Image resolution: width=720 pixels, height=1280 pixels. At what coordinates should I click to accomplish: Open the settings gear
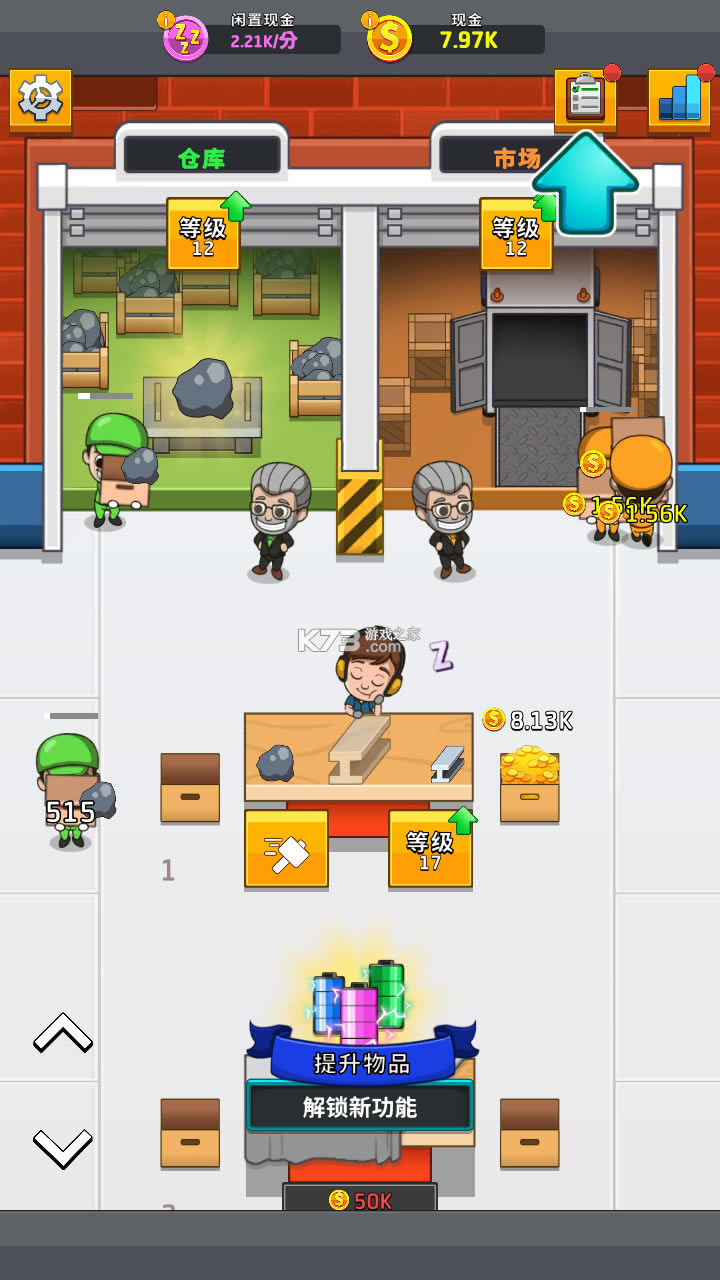coord(40,98)
